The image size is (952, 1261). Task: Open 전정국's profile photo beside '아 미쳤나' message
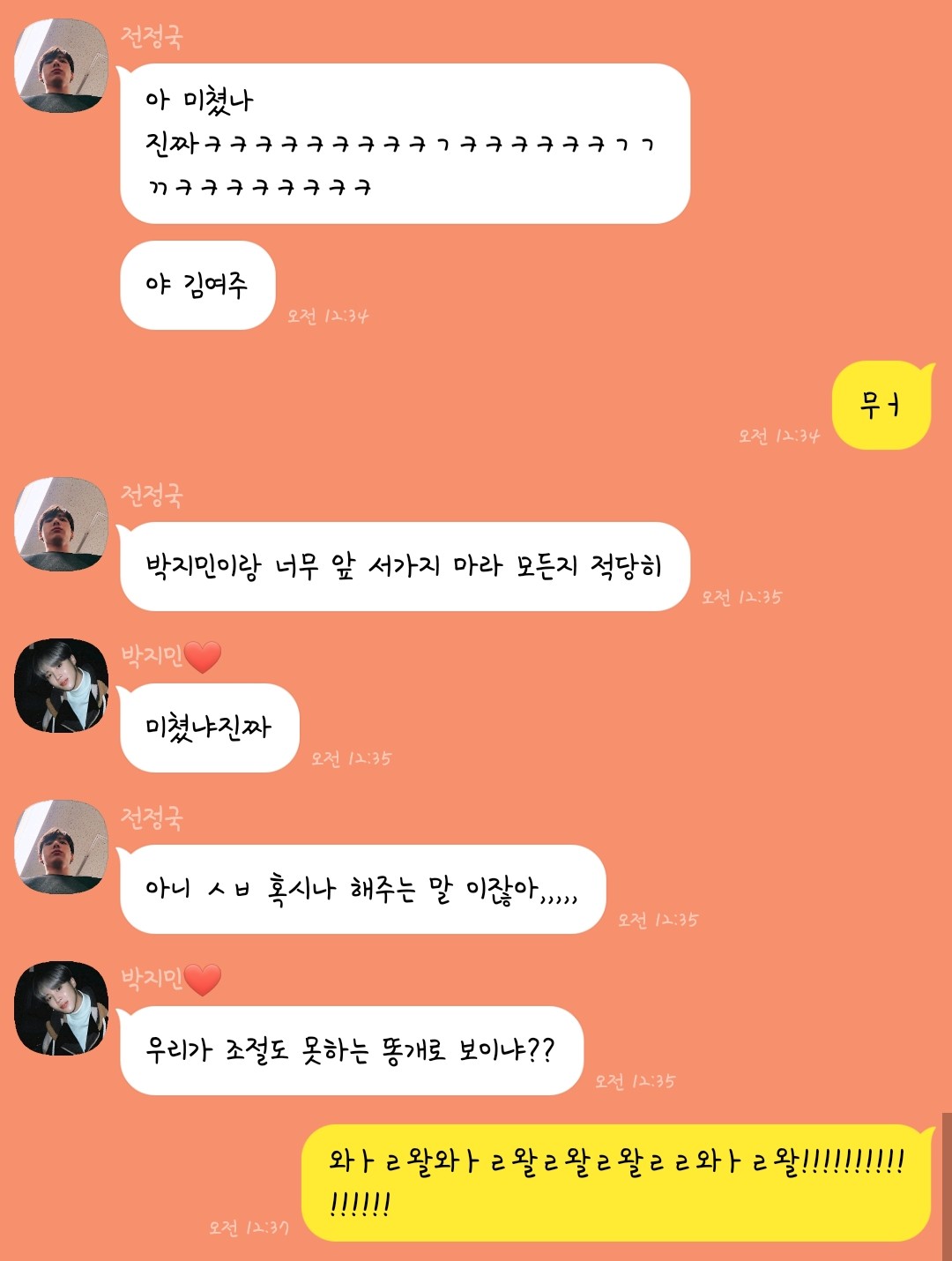coord(61,66)
